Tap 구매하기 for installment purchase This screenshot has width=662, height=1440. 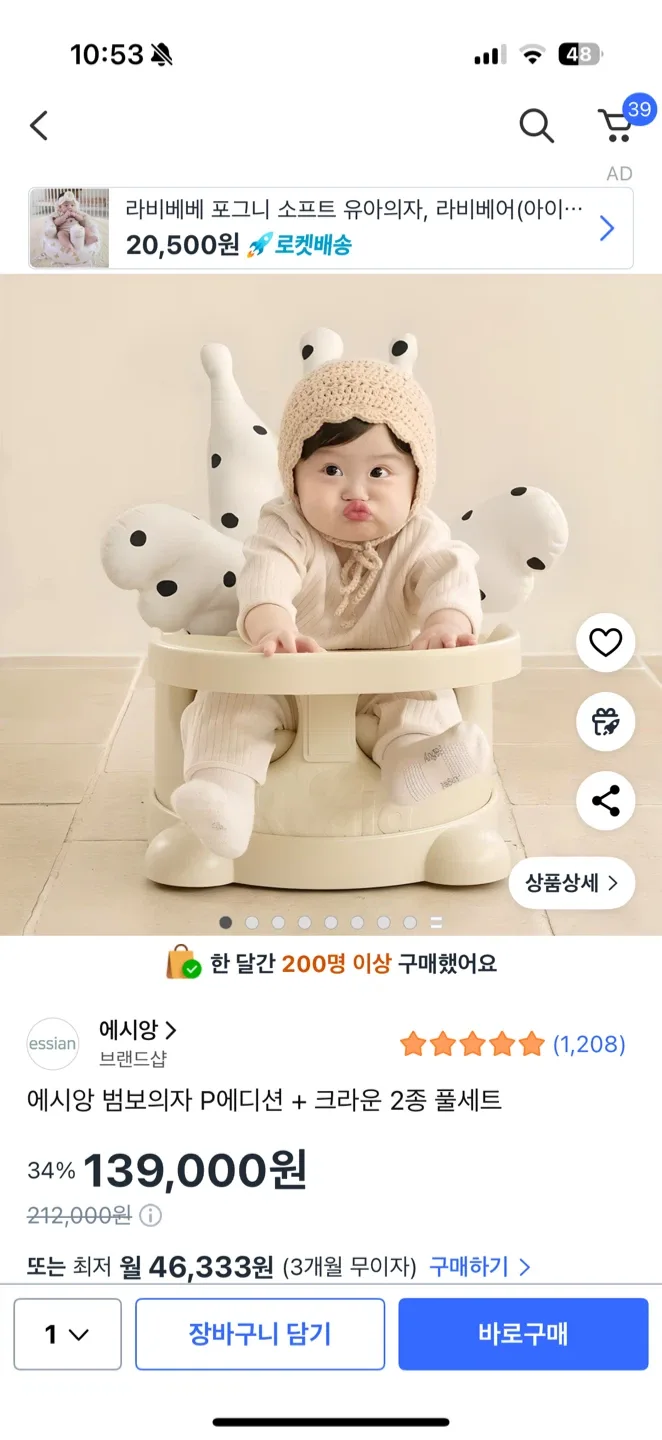479,1267
